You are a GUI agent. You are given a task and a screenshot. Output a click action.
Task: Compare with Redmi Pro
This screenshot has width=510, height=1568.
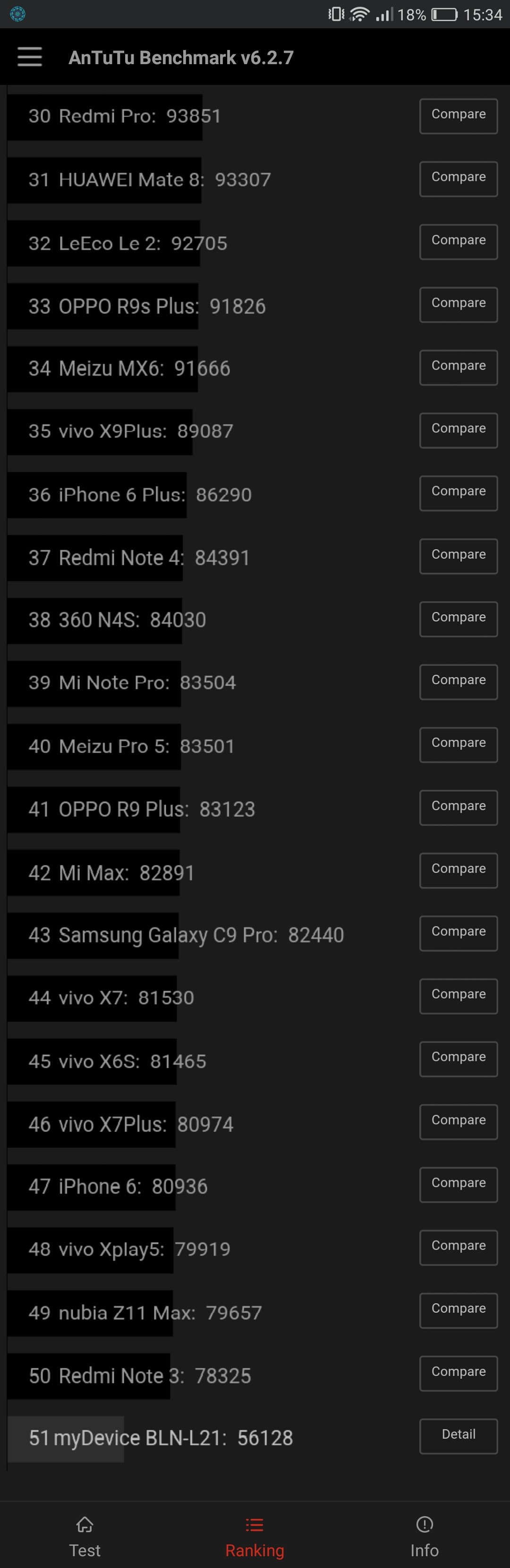pos(458,115)
